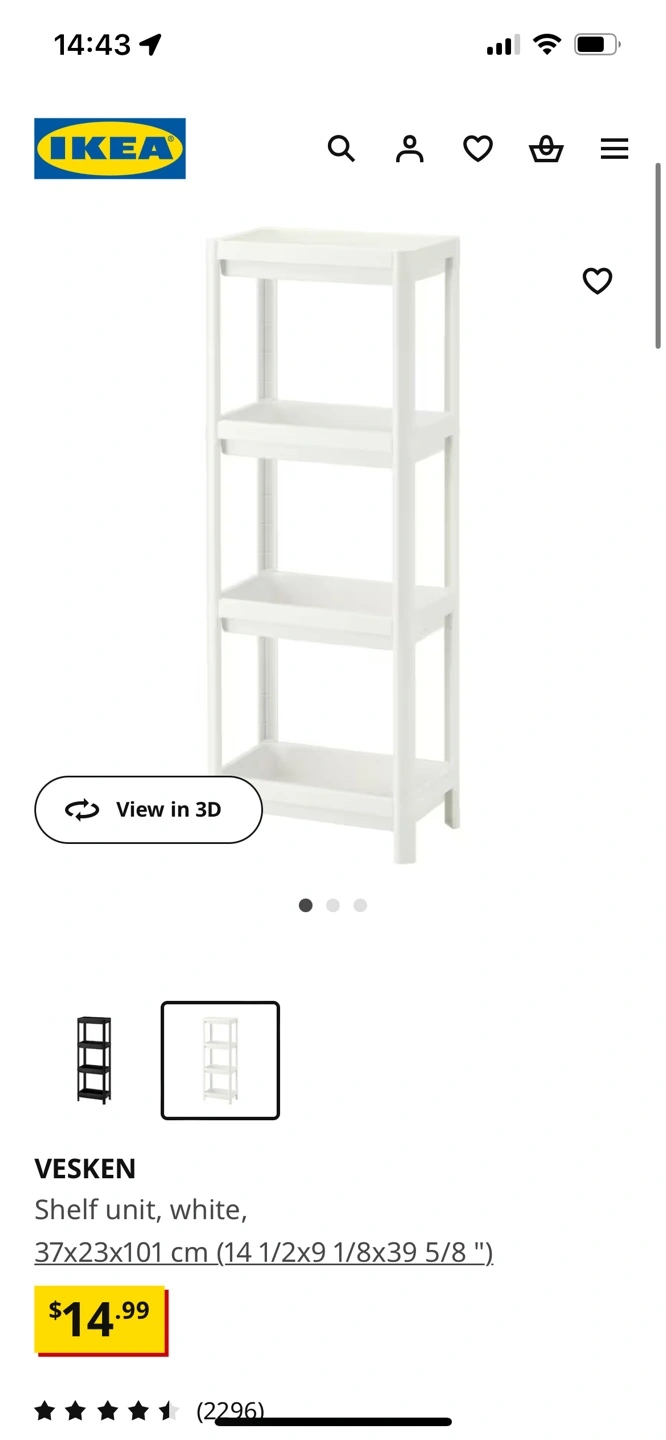The width and height of the screenshot is (666, 1440).
Task: Select the white shelf color option
Action: [220, 1060]
